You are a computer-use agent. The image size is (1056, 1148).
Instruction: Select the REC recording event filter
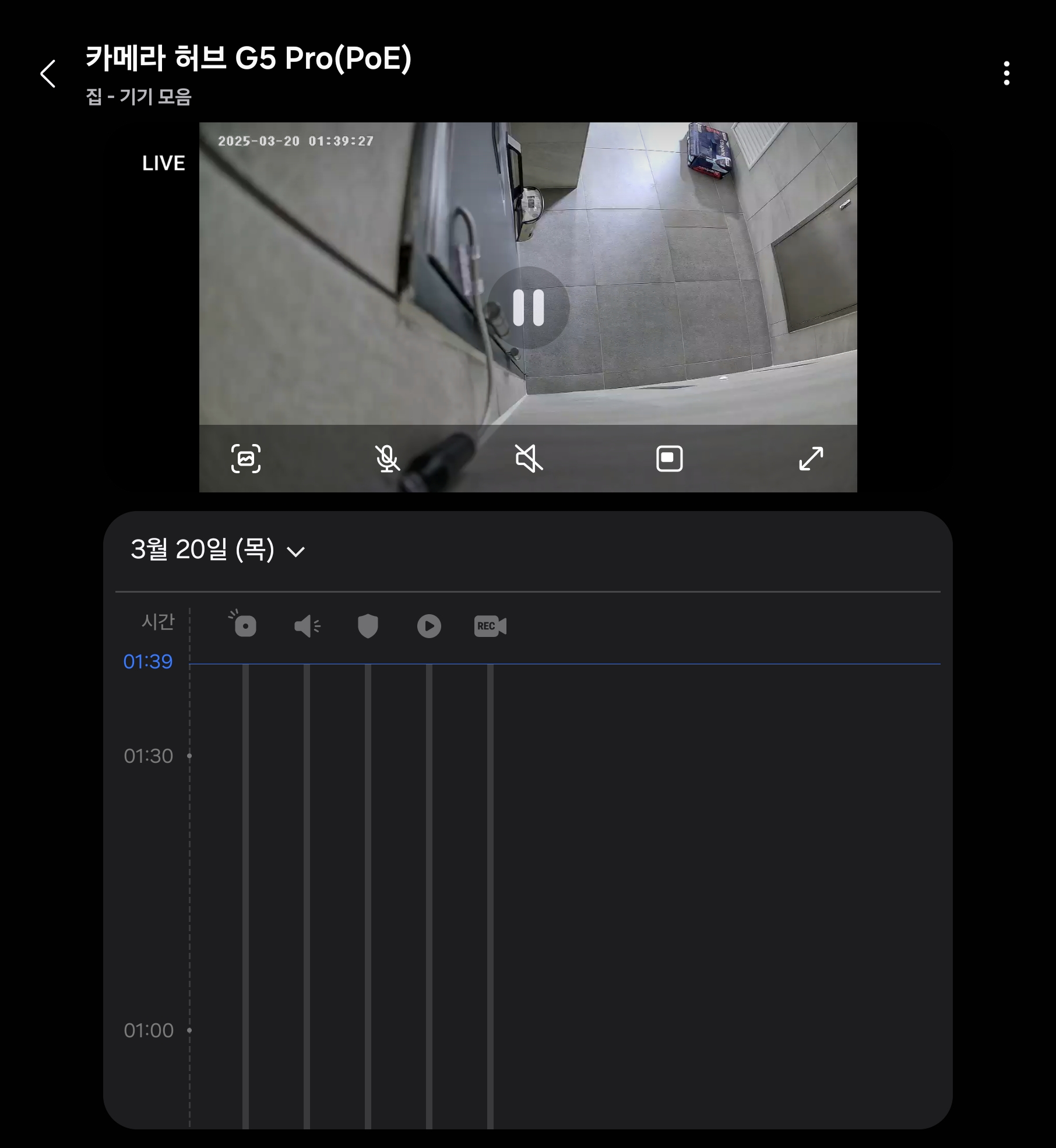(x=490, y=626)
